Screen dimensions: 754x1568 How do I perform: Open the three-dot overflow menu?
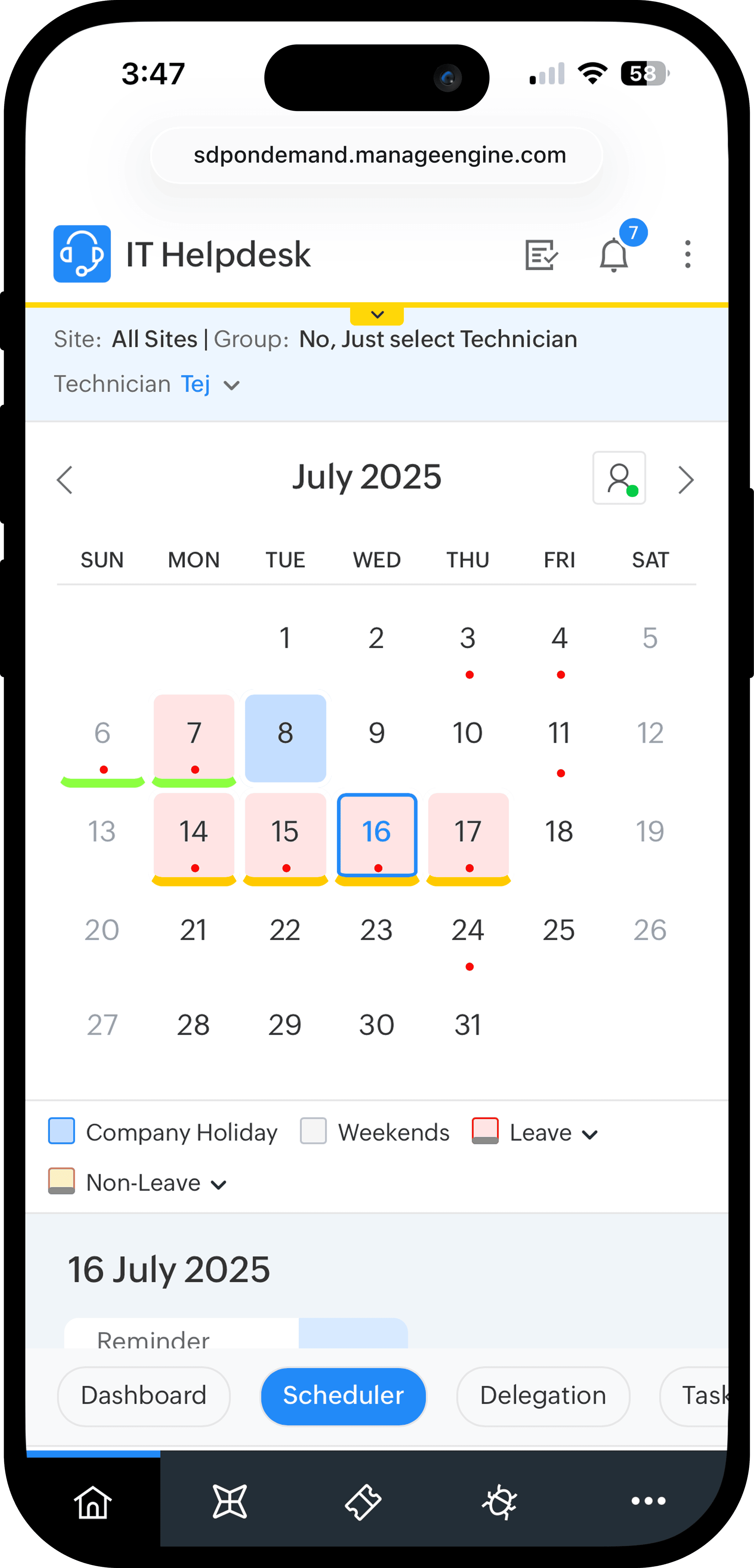[687, 254]
